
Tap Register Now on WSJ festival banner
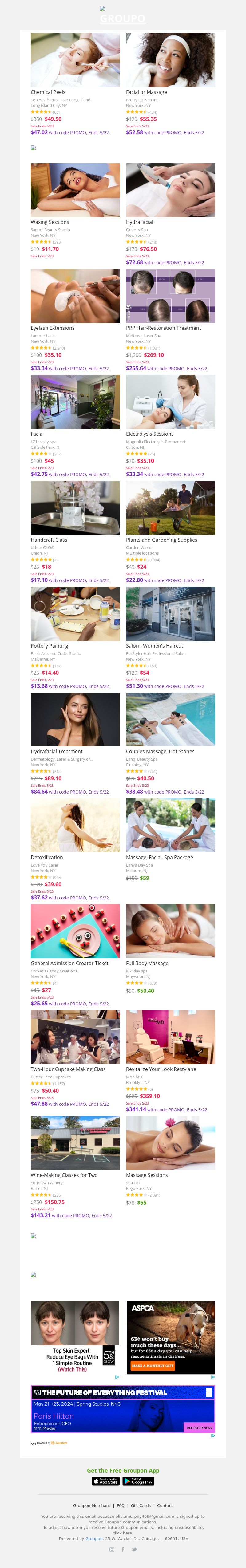[x=199, y=1427]
